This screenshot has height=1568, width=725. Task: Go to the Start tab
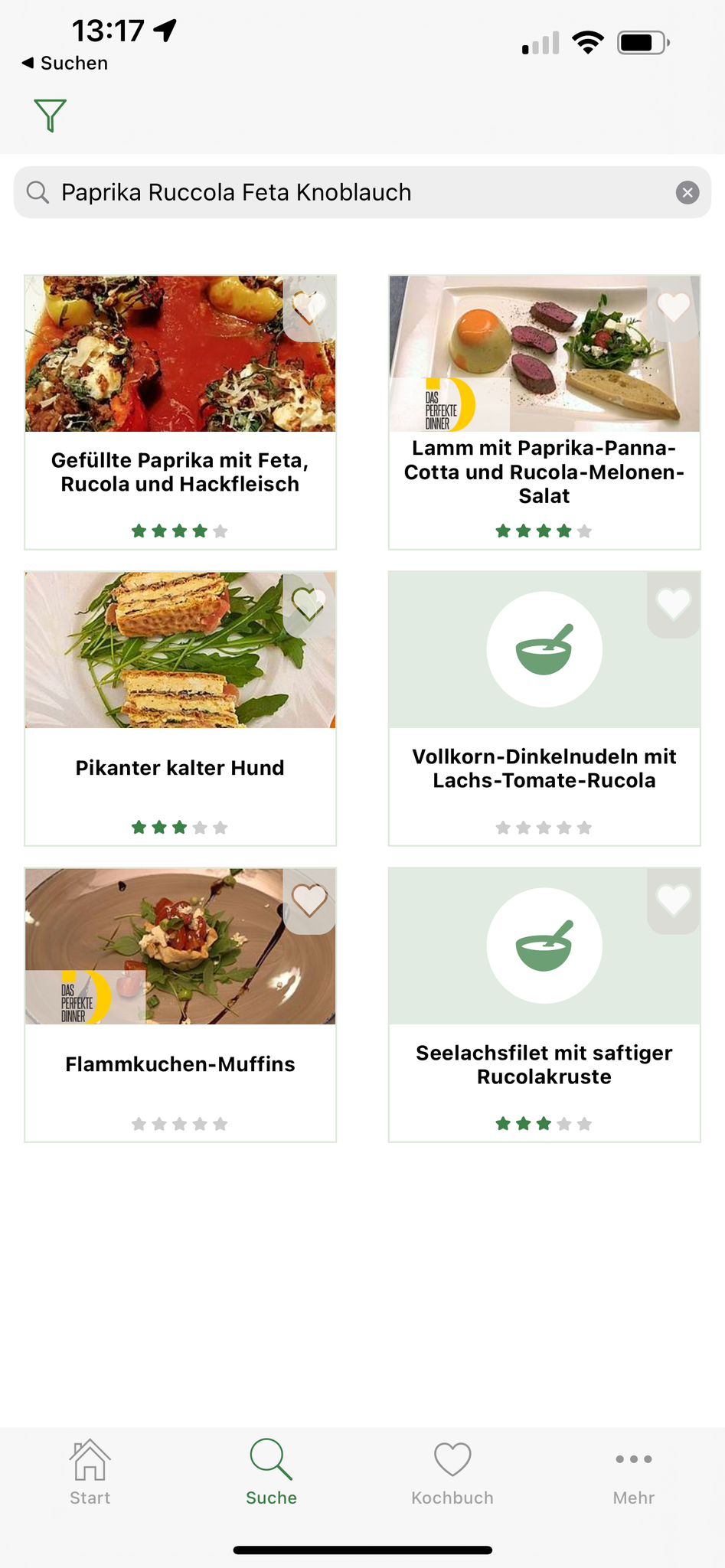pos(90,1472)
